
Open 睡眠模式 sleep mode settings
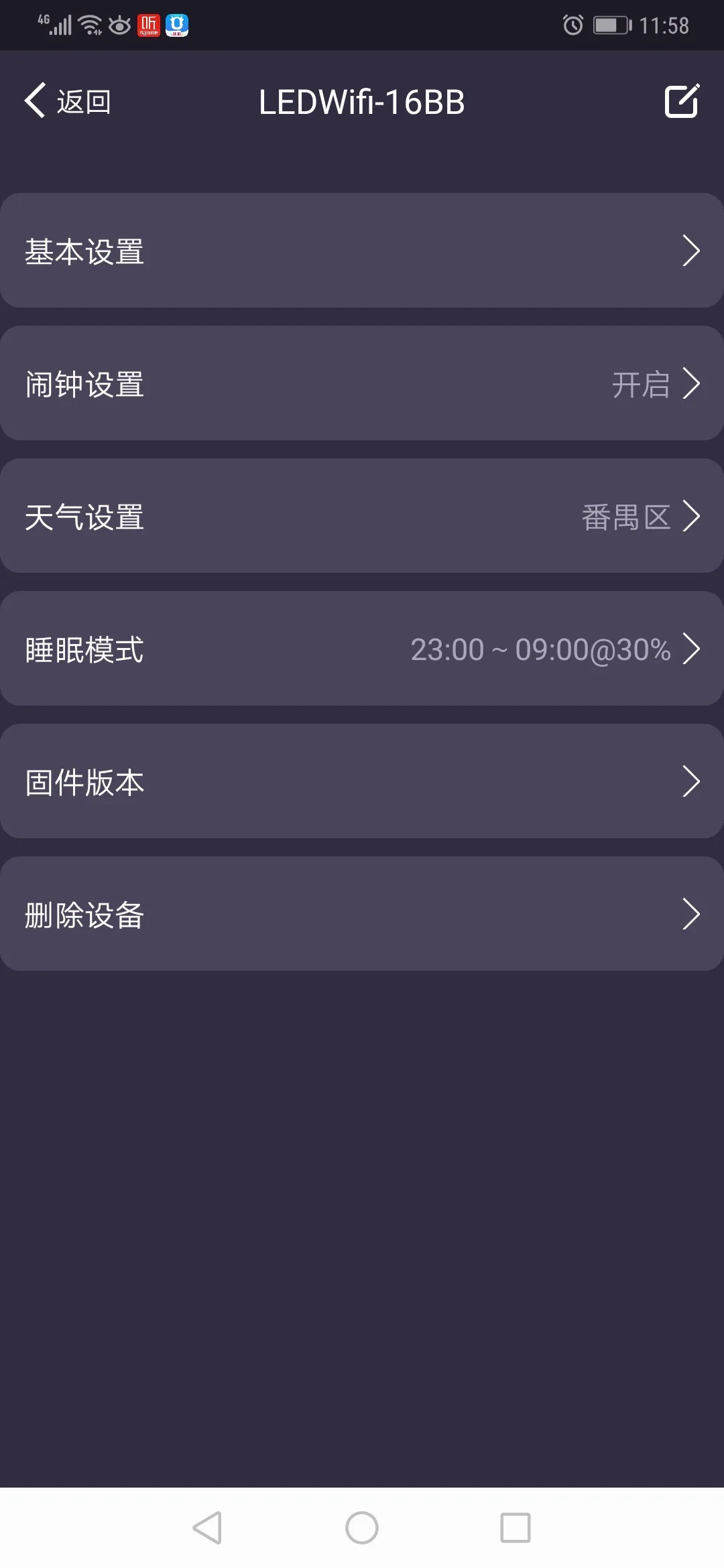(362, 649)
